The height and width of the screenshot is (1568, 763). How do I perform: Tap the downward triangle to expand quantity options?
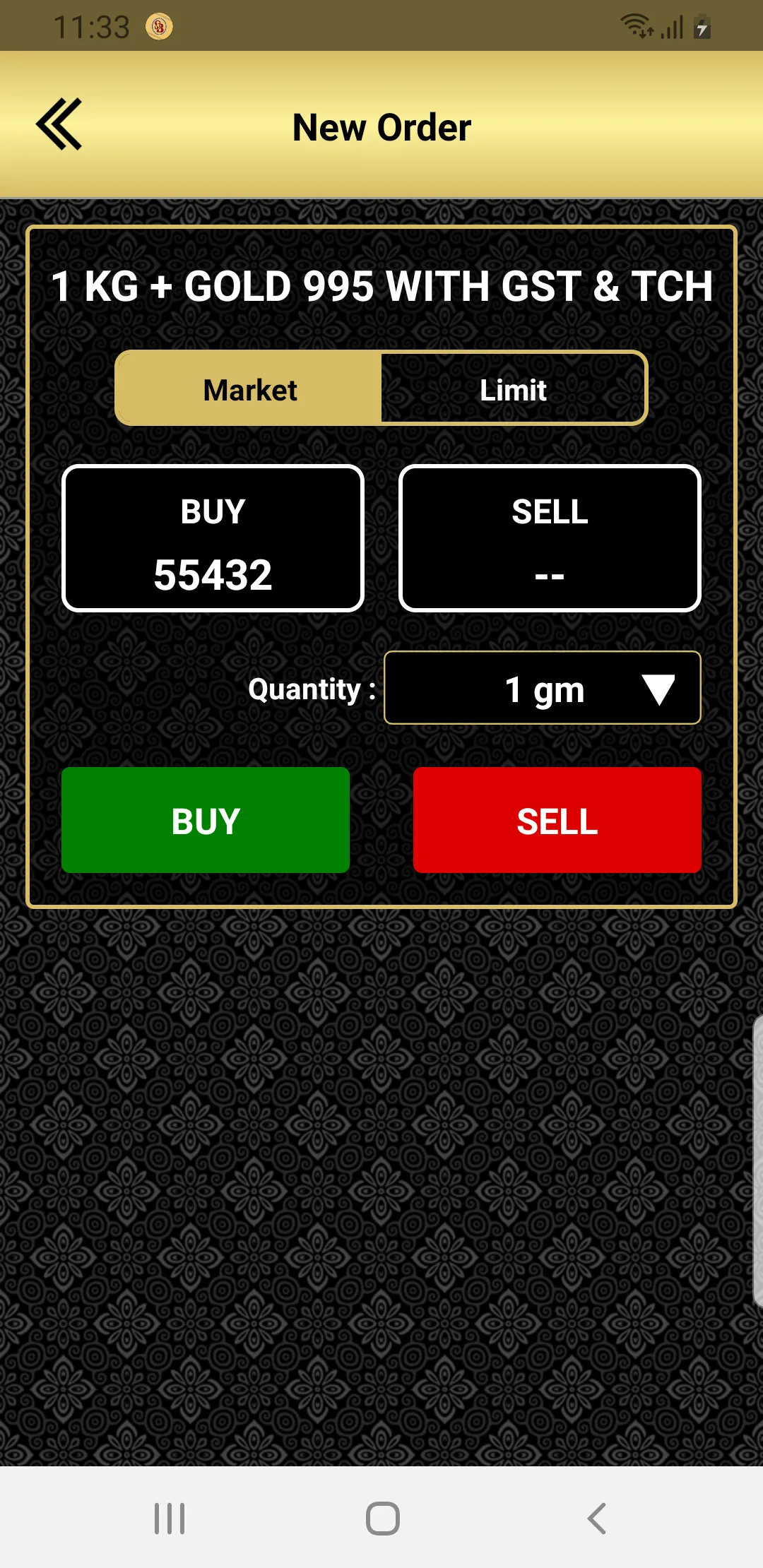click(x=658, y=689)
